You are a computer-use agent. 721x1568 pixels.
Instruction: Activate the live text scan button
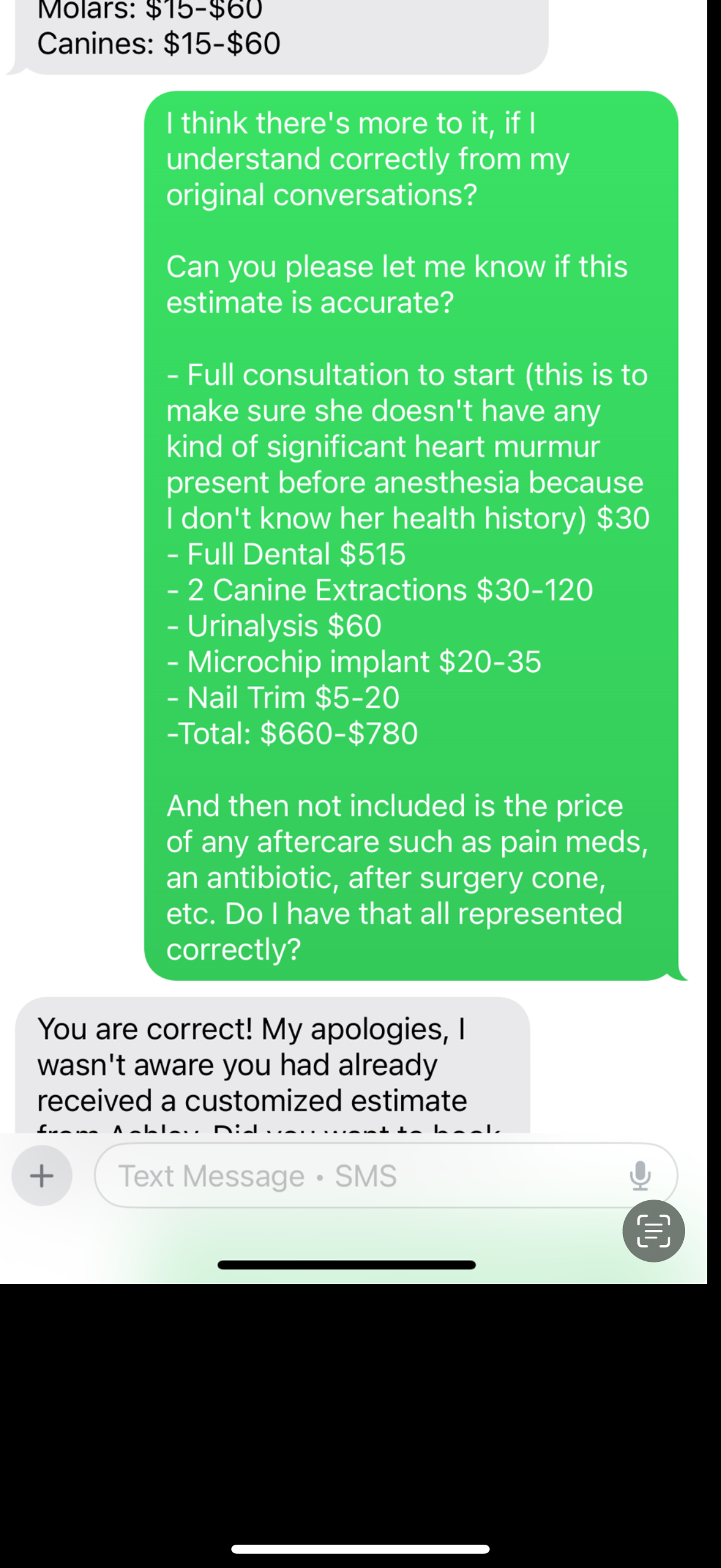(x=653, y=1231)
